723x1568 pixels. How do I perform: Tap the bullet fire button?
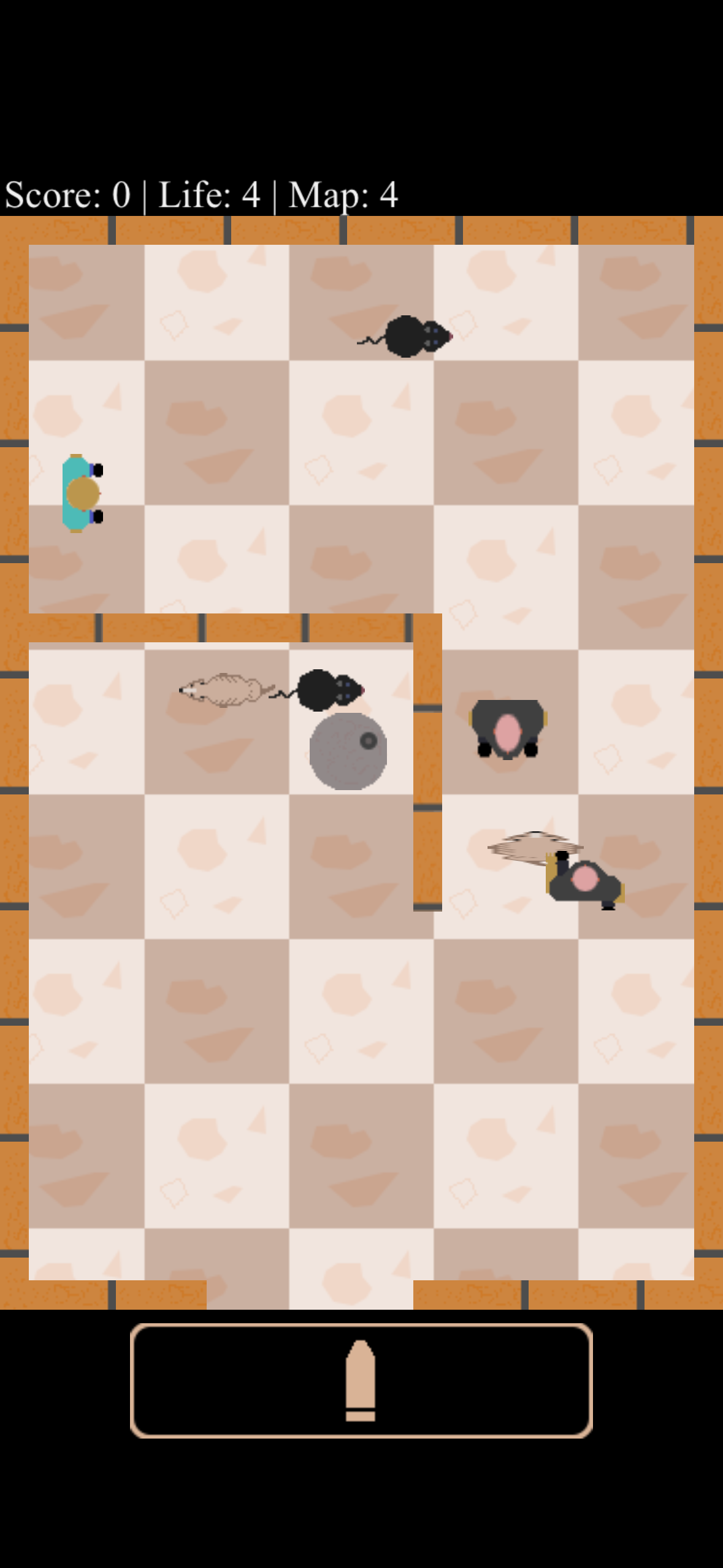click(361, 1380)
